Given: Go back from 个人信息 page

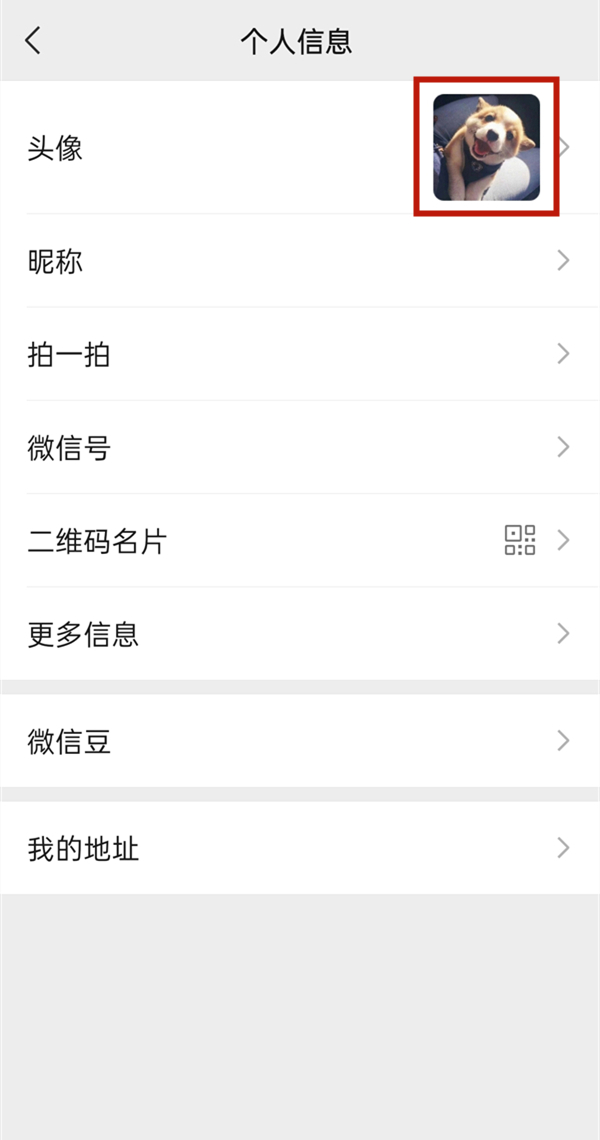Looking at the screenshot, I should [33, 41].
